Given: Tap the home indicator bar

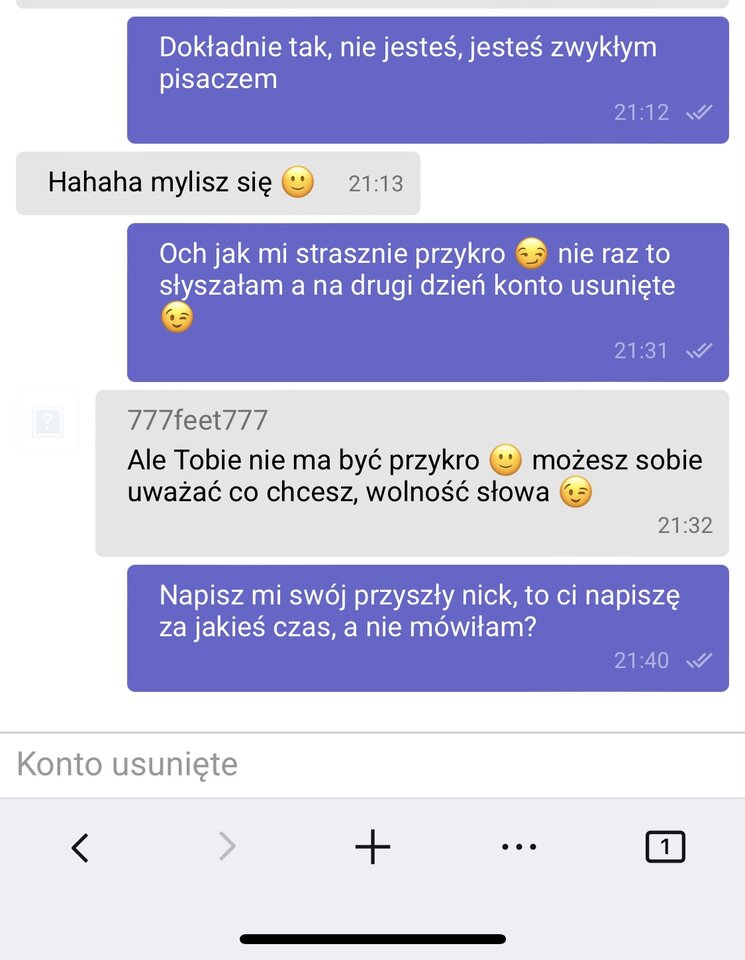Looking at the screenshot, I should tap(372, 938).
